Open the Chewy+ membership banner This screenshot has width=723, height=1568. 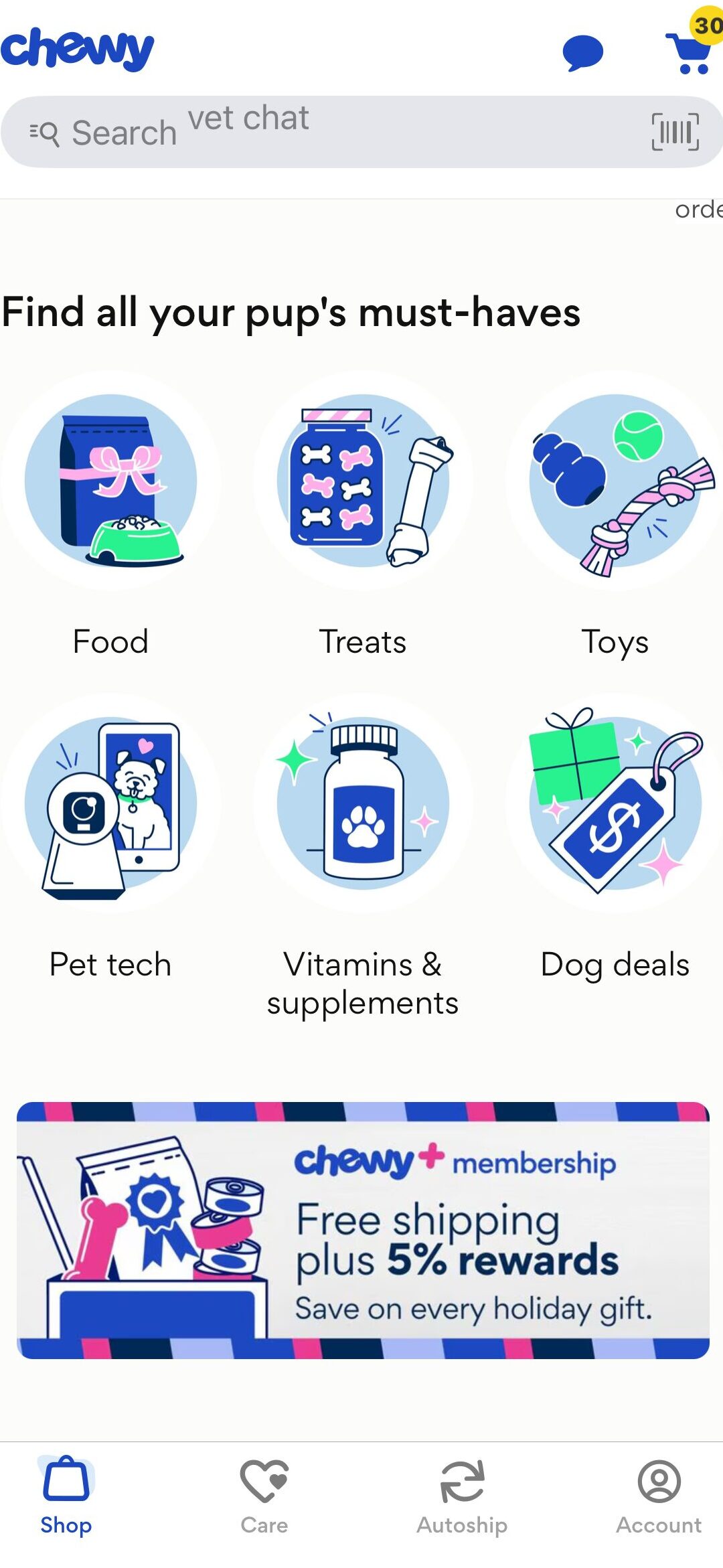363,1231
